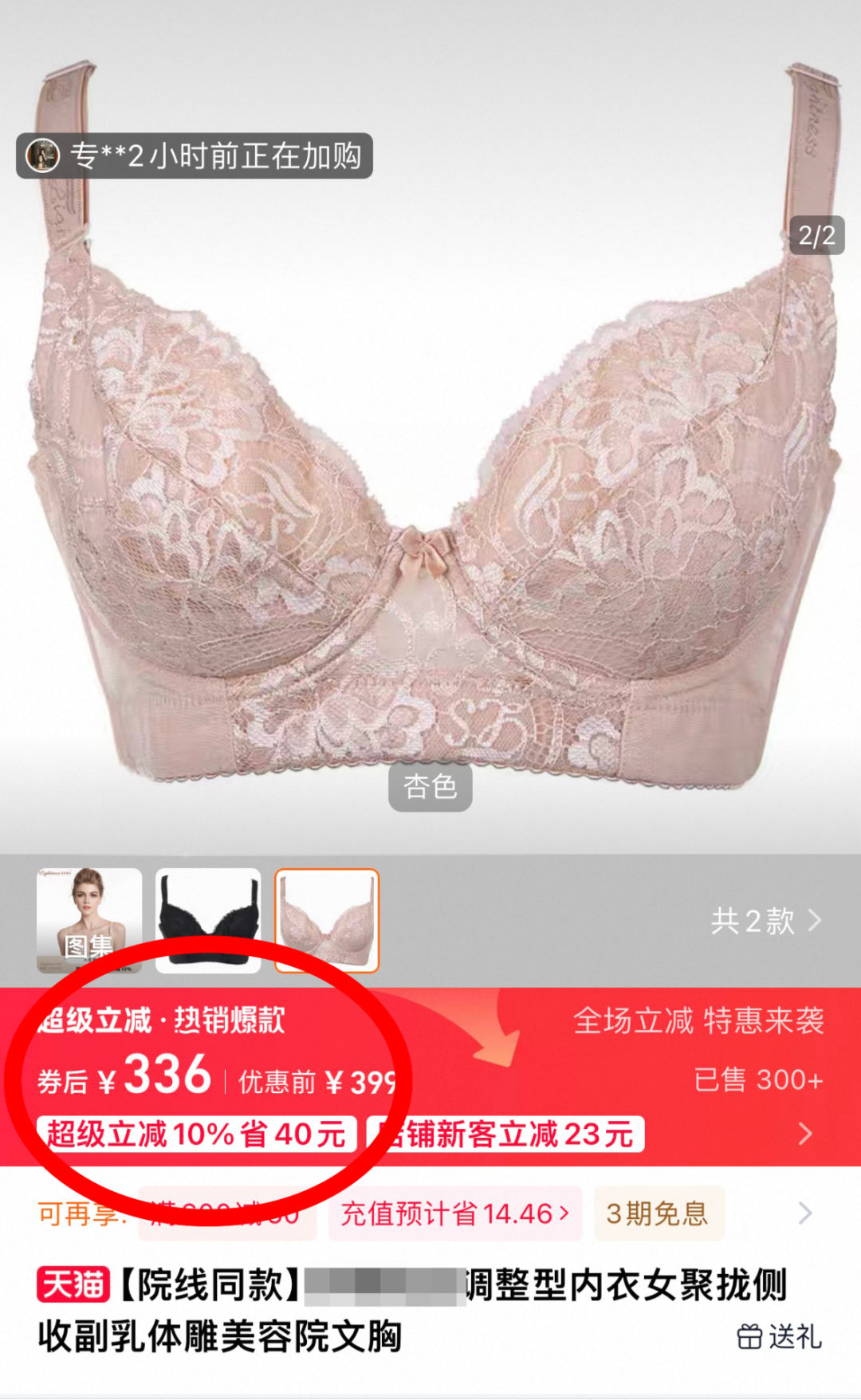Open the 充值预计省14.46 offer chip
861x1400 pixels.
click(455, 1213)
